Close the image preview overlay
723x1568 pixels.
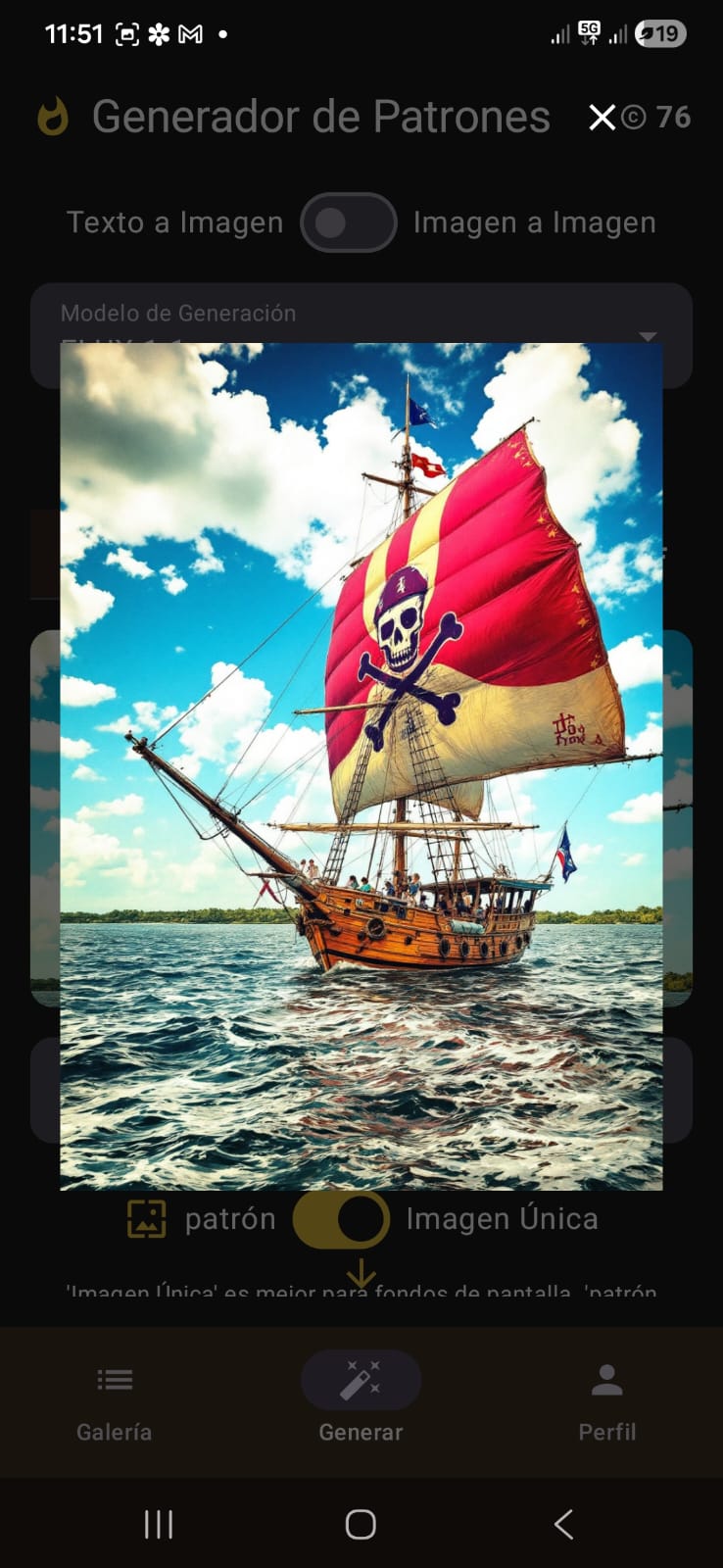coord(602,118)
